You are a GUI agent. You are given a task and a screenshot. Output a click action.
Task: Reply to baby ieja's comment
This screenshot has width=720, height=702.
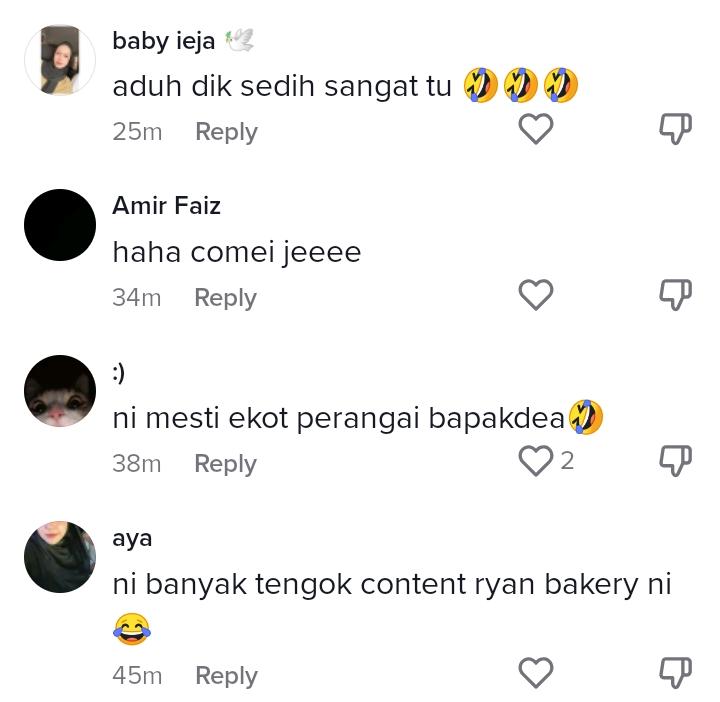(x=226, y=132)
